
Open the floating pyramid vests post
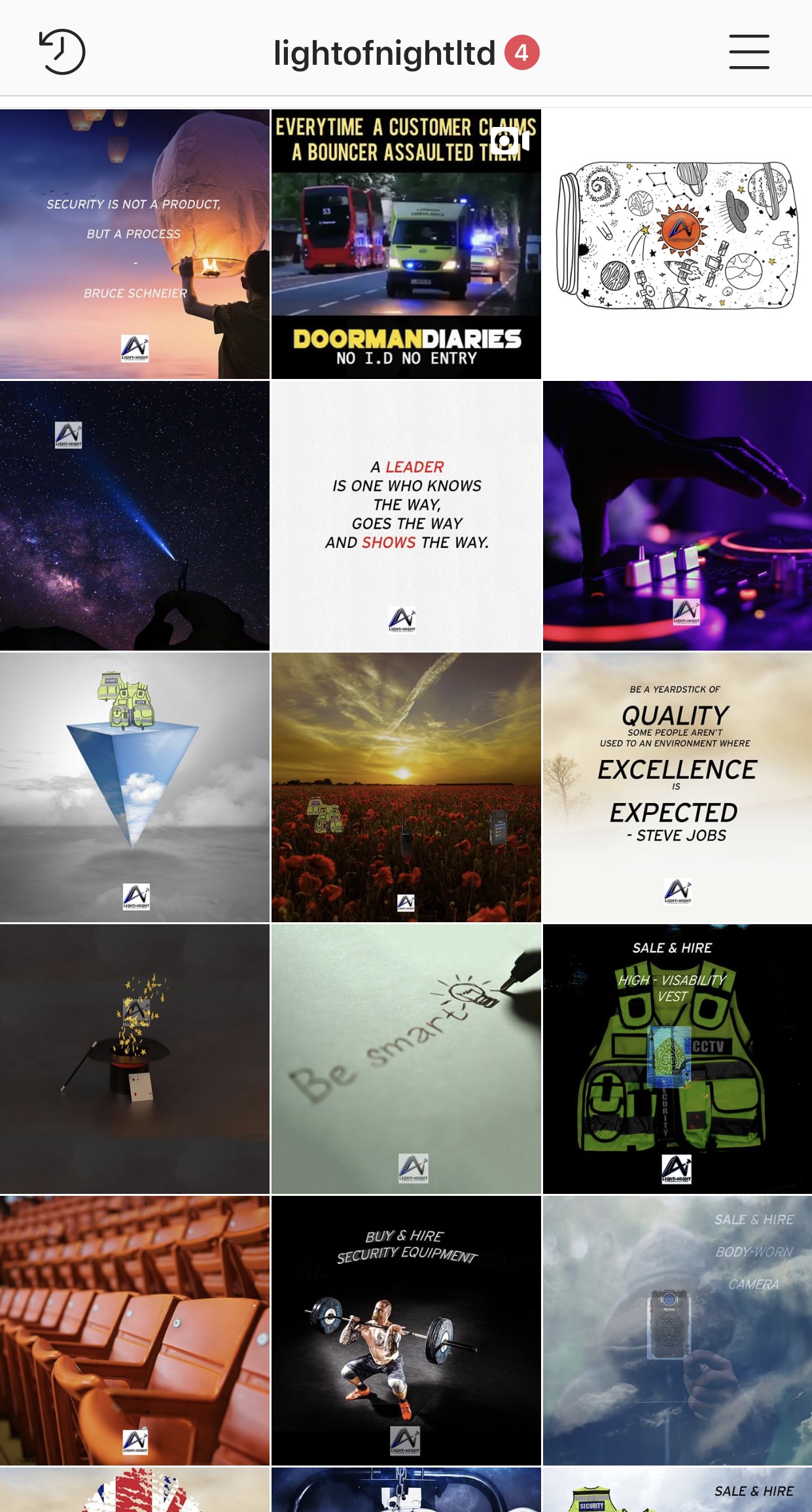tap(135, 787)
